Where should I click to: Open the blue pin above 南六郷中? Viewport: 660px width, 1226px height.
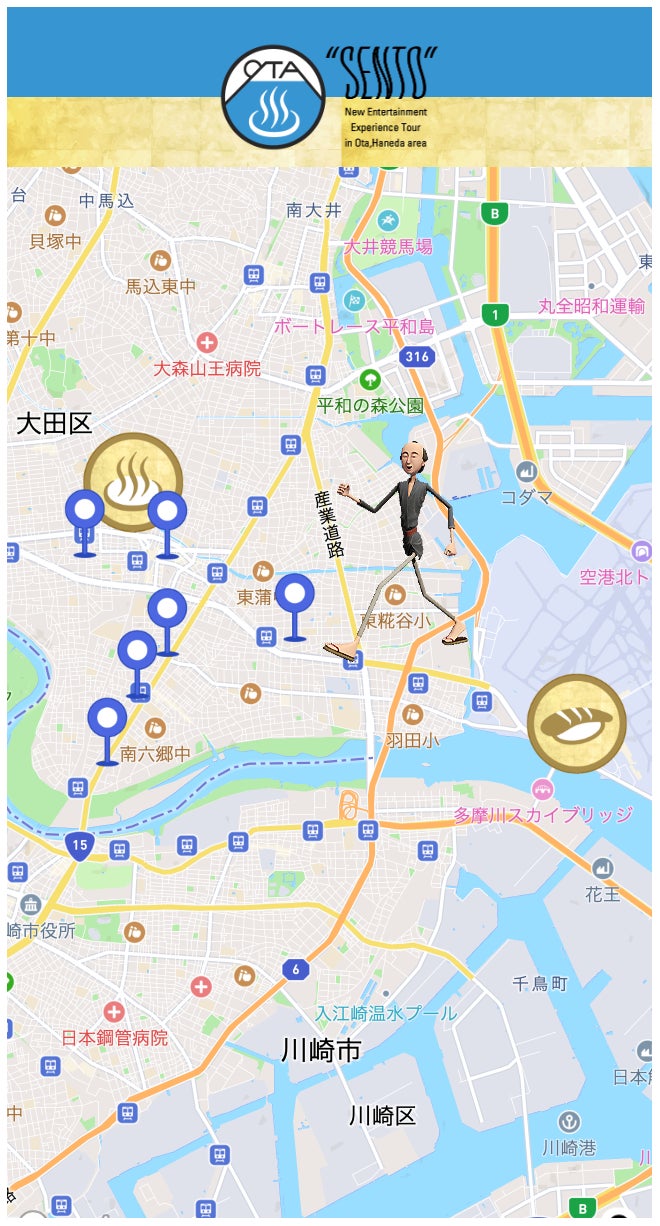tap(107, 721)
